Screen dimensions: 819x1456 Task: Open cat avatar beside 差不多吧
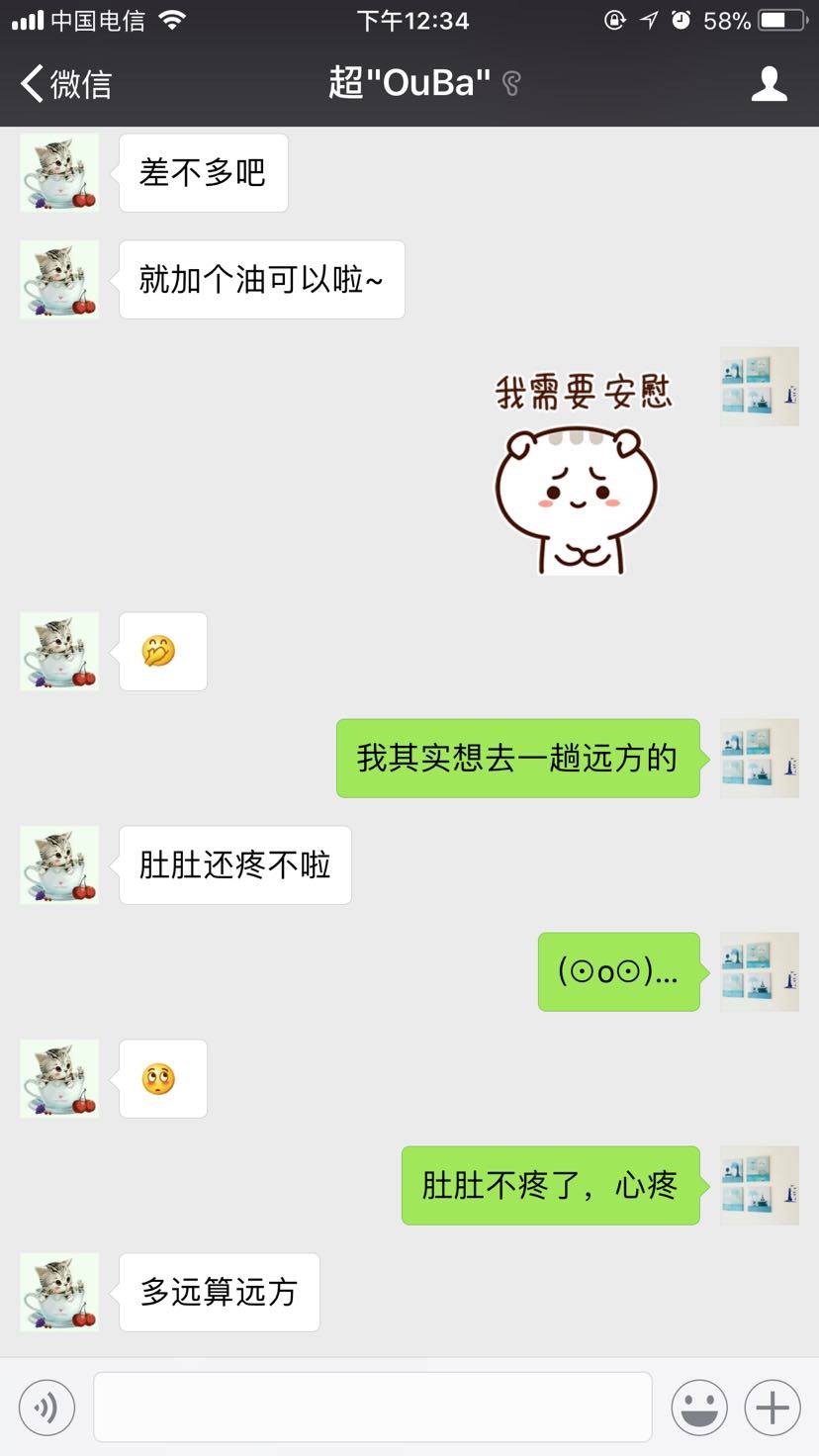pyautogui.click(x=59, y=173)
